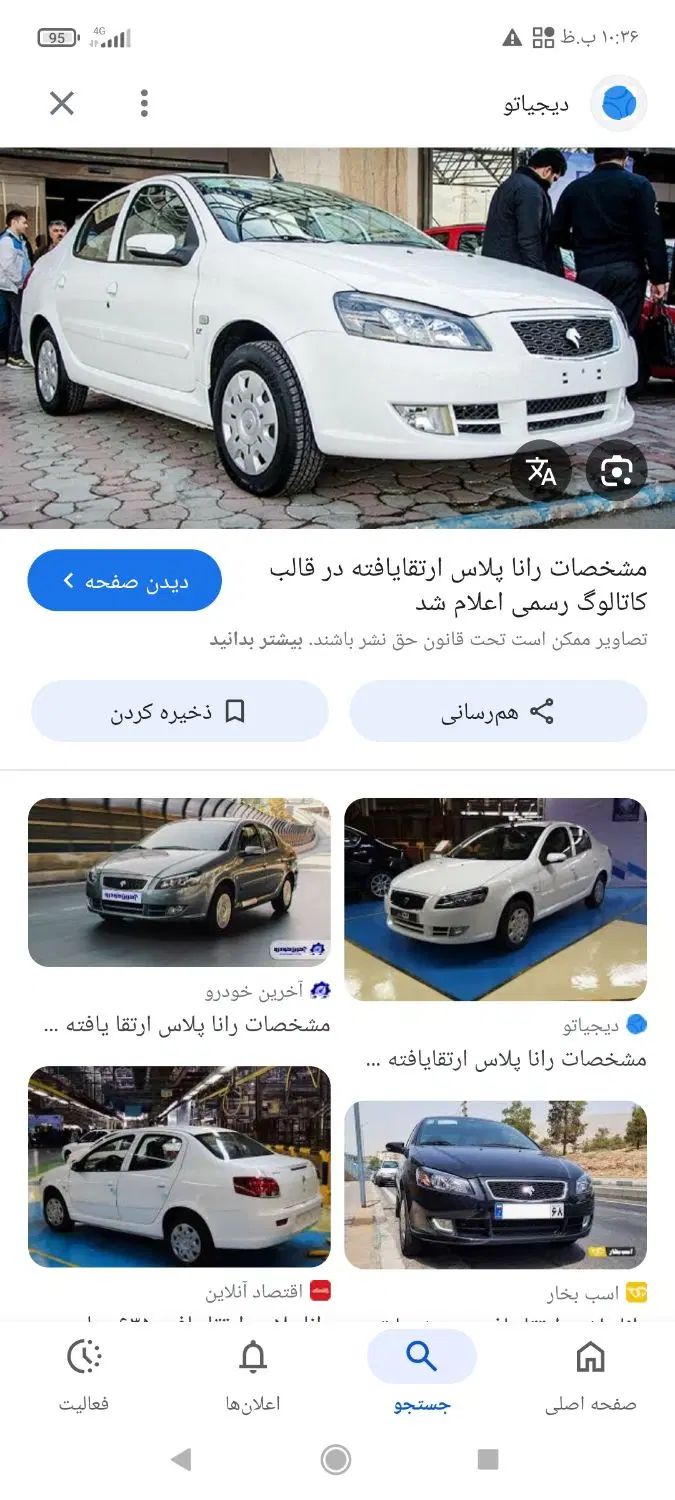The height and width of the screenshot is (1500, 675).
Task: Switch to the صفحه اصلی tab
Action: [x=590, y=1377]
